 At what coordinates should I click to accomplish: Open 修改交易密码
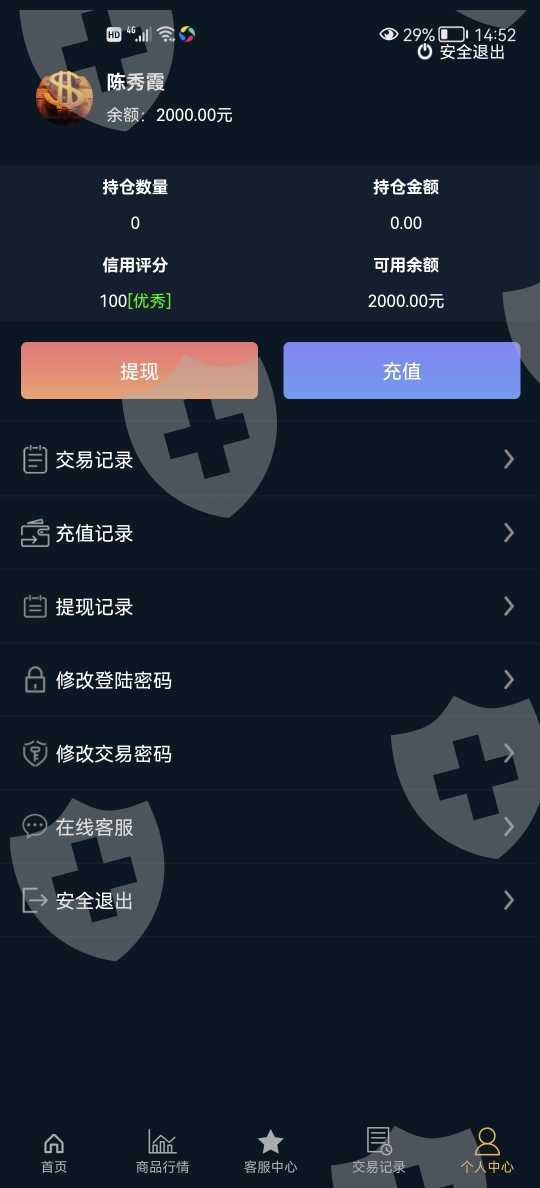click(x=270, y=753)
